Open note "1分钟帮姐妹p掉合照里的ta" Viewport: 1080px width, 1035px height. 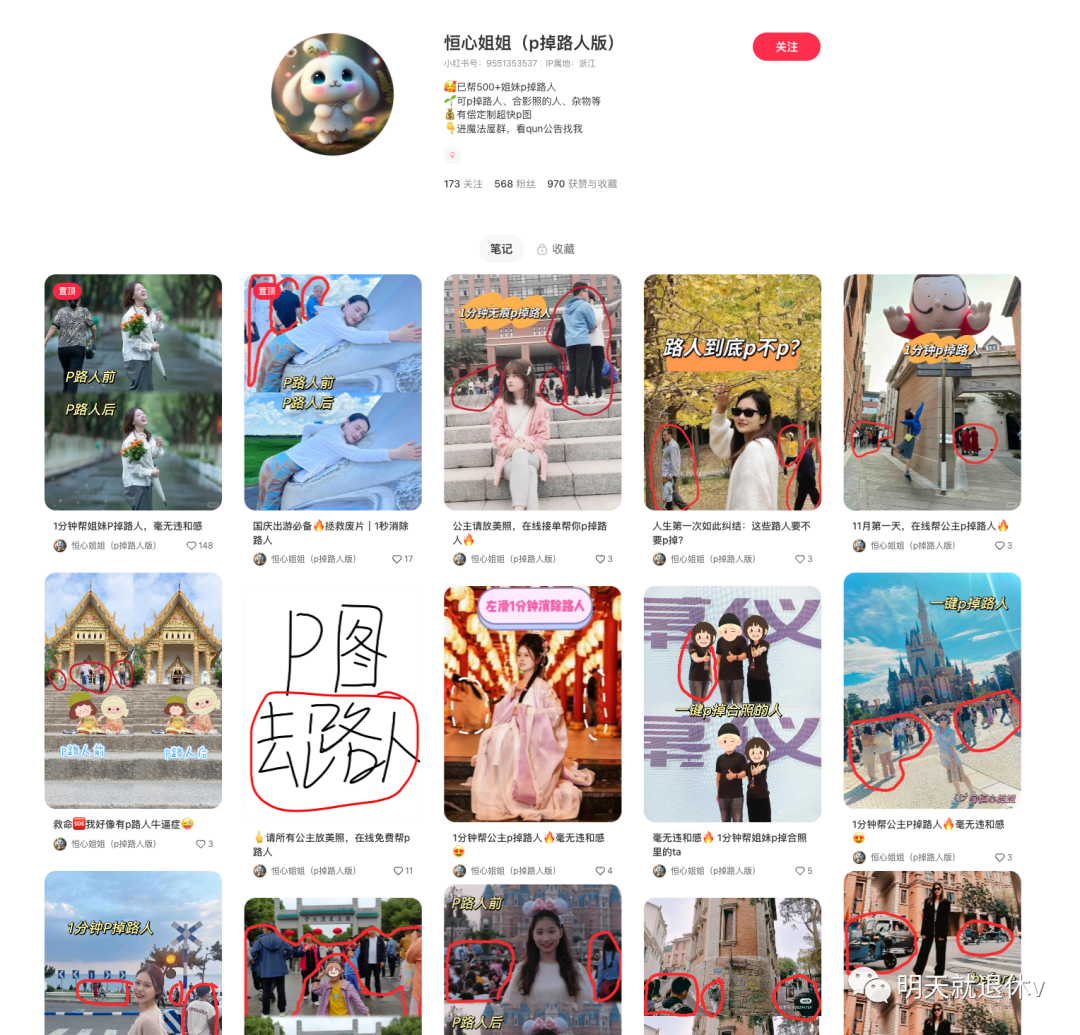coord(733,704)
